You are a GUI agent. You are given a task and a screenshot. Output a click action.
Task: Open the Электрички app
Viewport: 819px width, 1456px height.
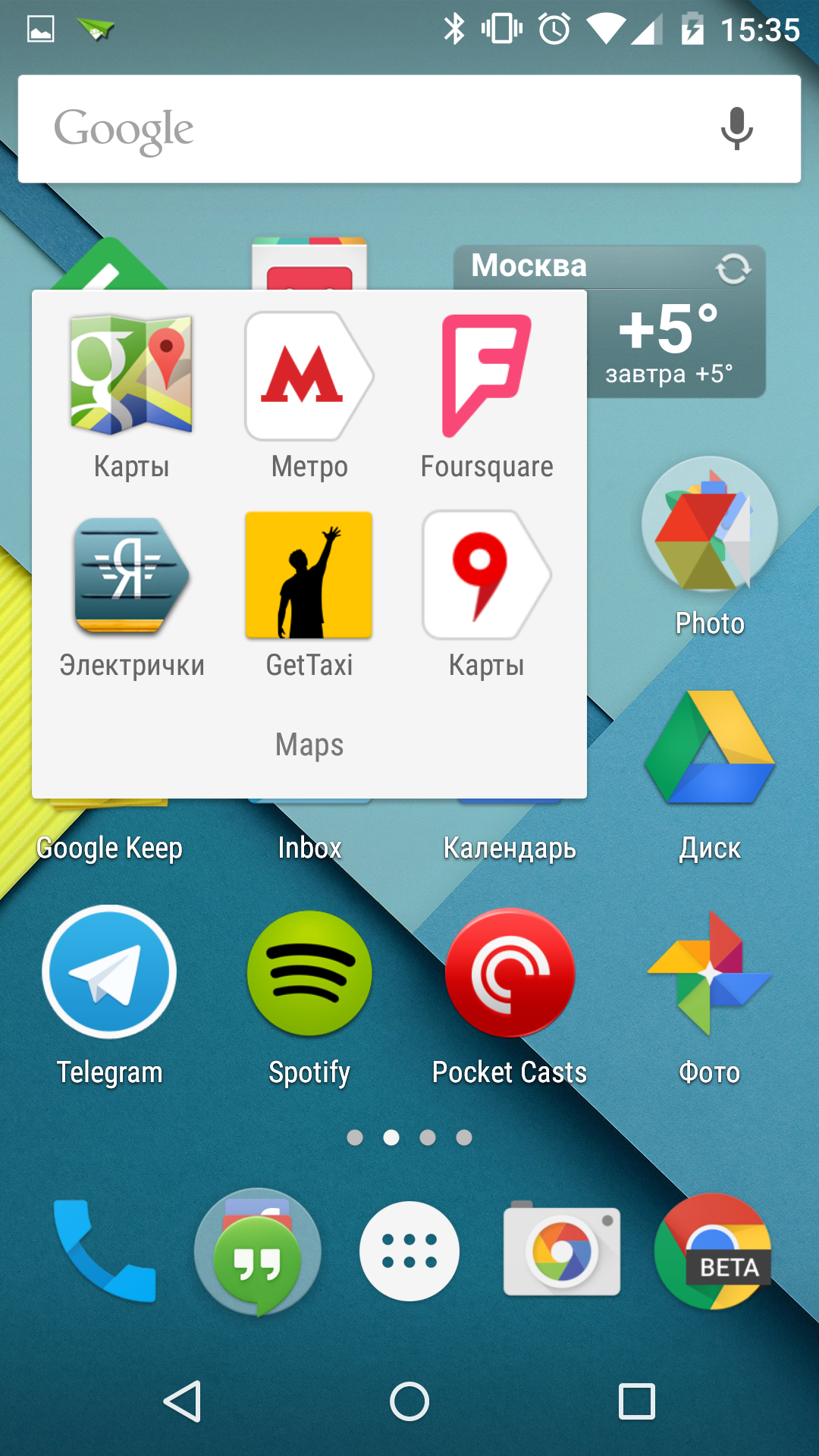click(131, 576)
